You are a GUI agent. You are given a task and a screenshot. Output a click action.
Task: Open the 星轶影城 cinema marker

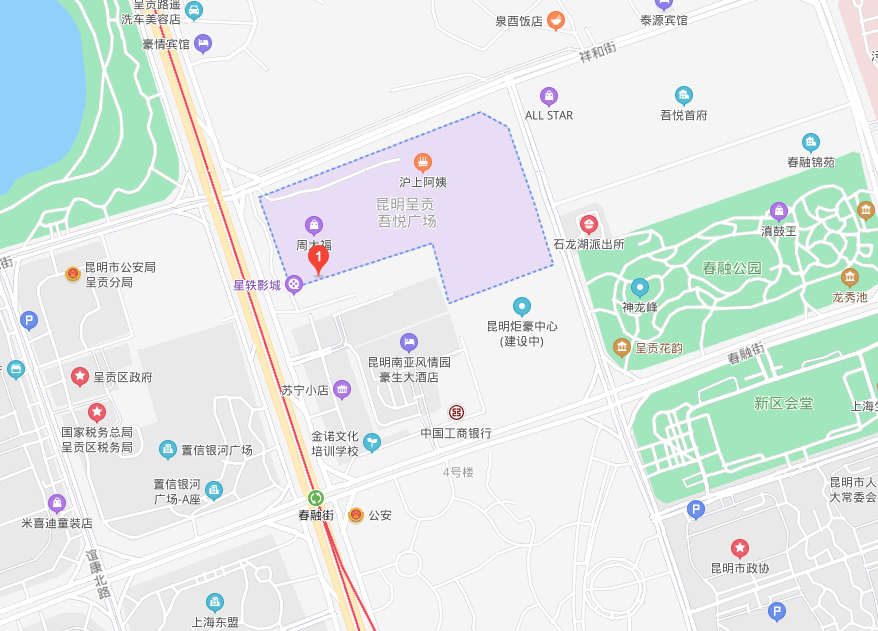pos(294,284)
